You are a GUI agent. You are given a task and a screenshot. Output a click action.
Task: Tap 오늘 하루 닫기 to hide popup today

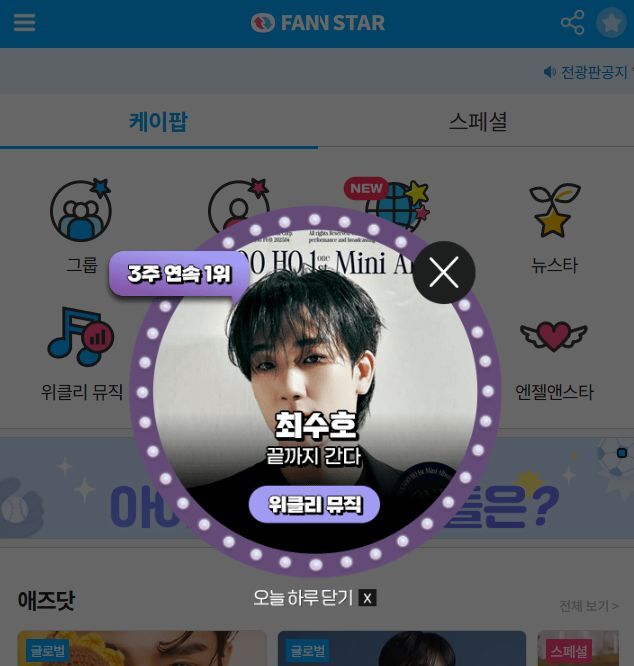(314, 598)
